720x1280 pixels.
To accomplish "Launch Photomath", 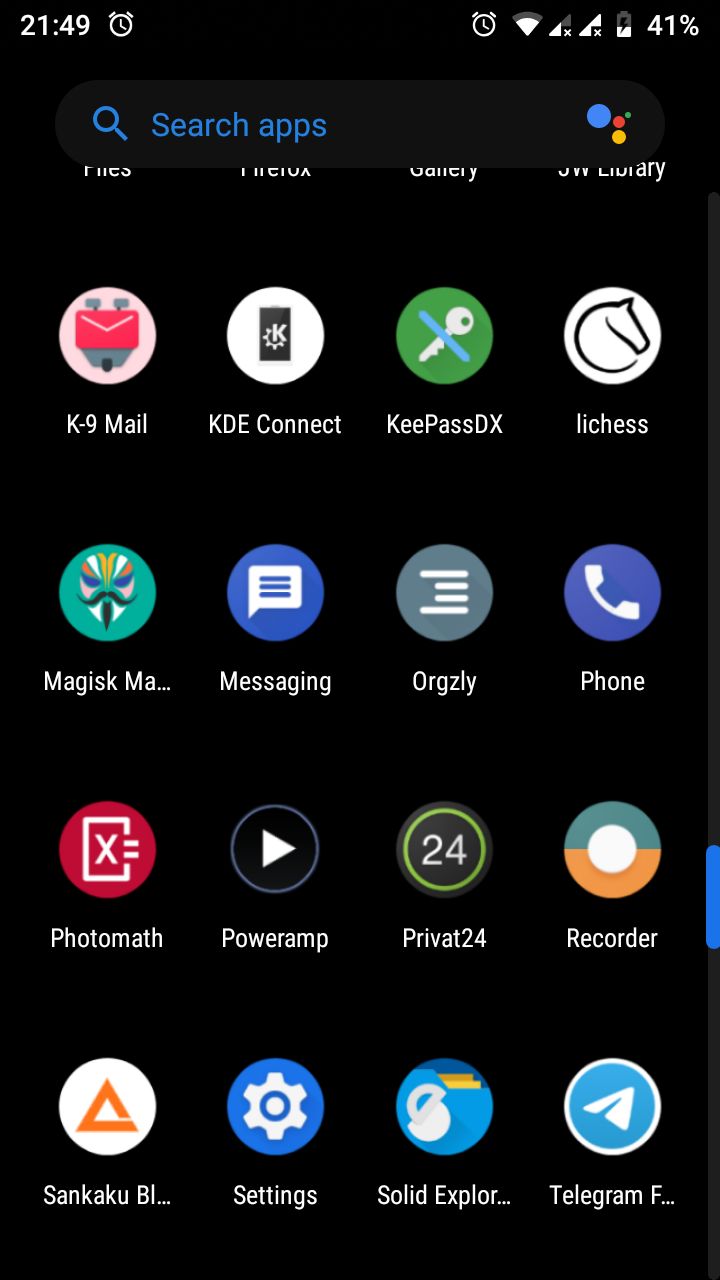I will coord(107,850).
